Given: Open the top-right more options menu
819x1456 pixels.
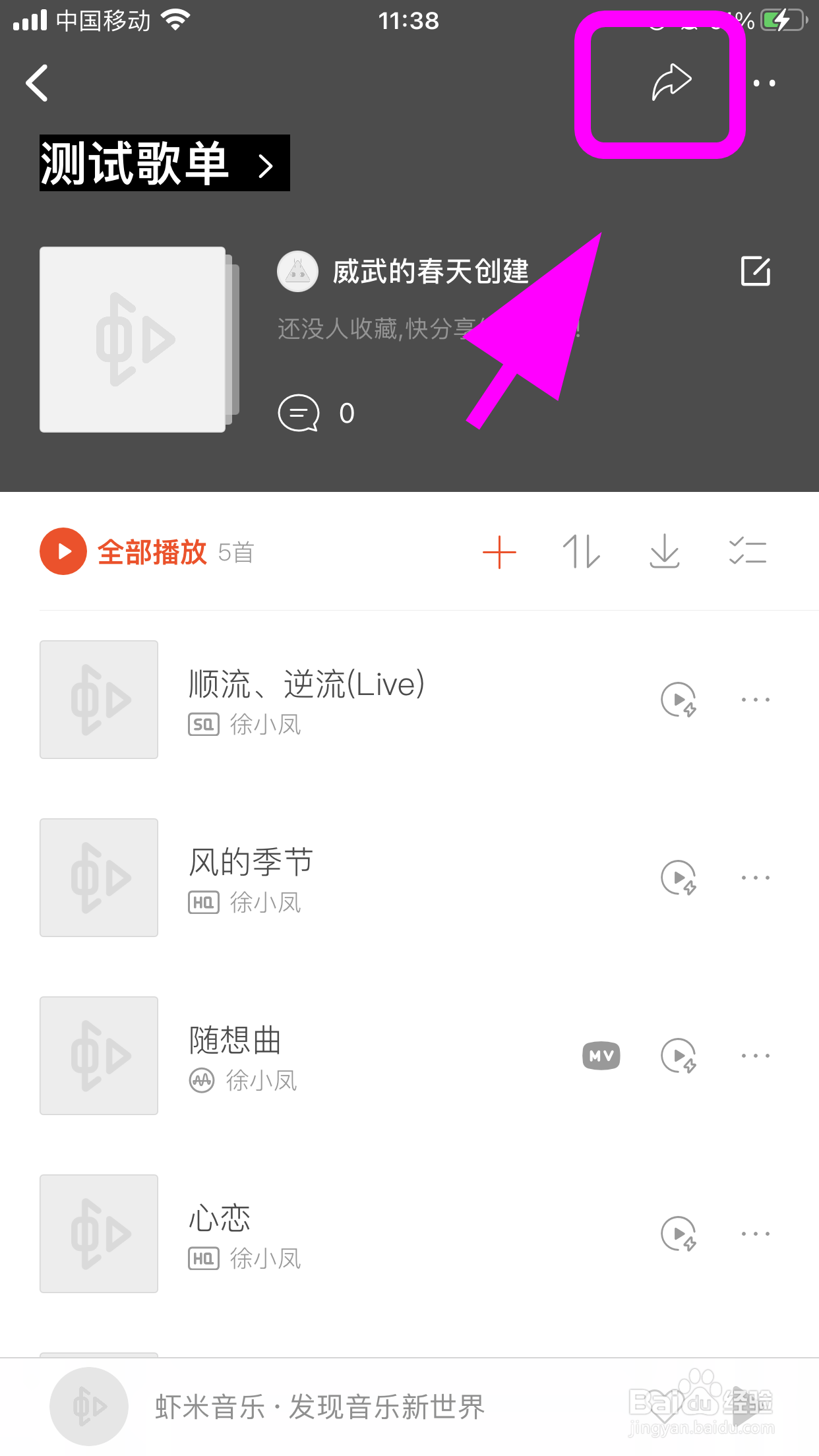Looking at the screenshot, I should [765, 83].
